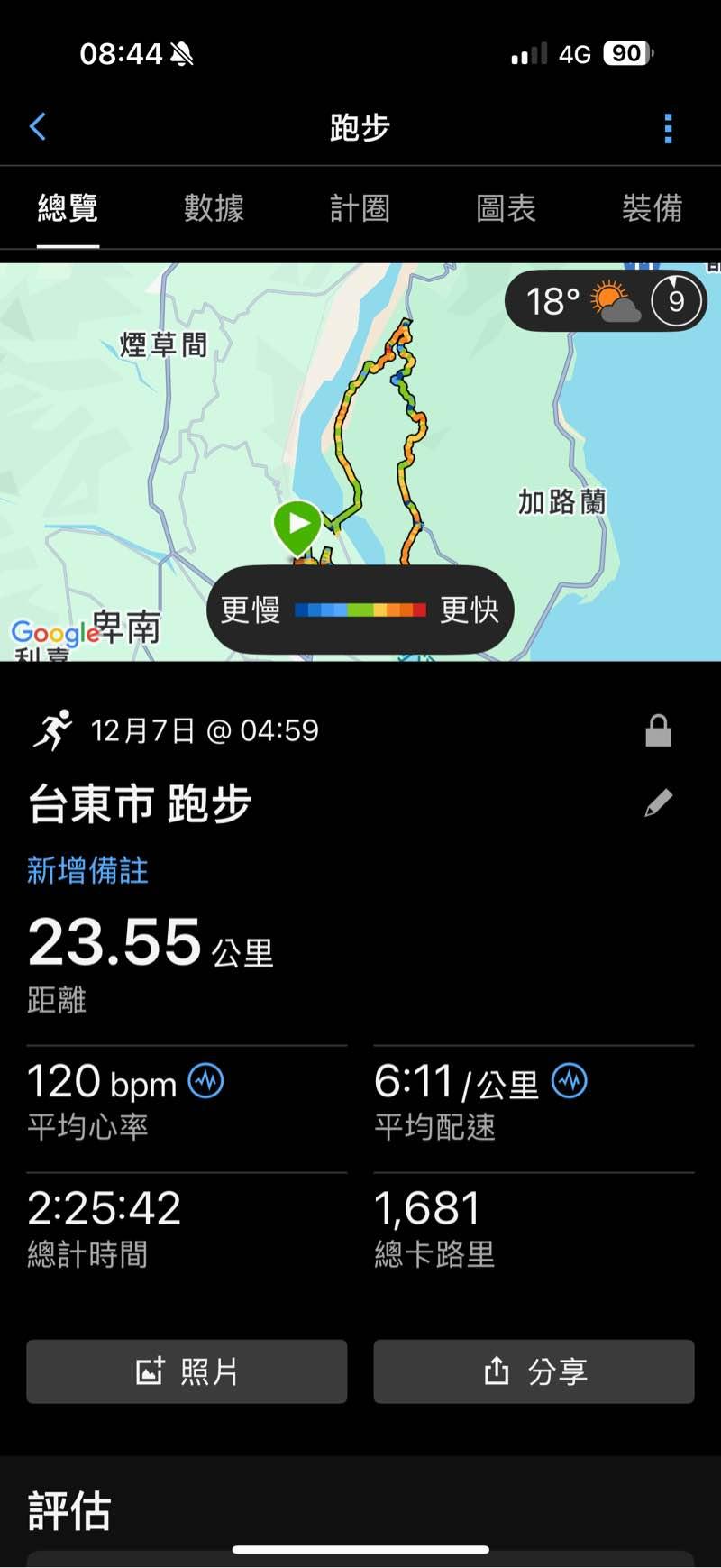Viewport: 721px width, 1568px height.
Task: Switch to the 數據 tab
Action: coord(214,208)
